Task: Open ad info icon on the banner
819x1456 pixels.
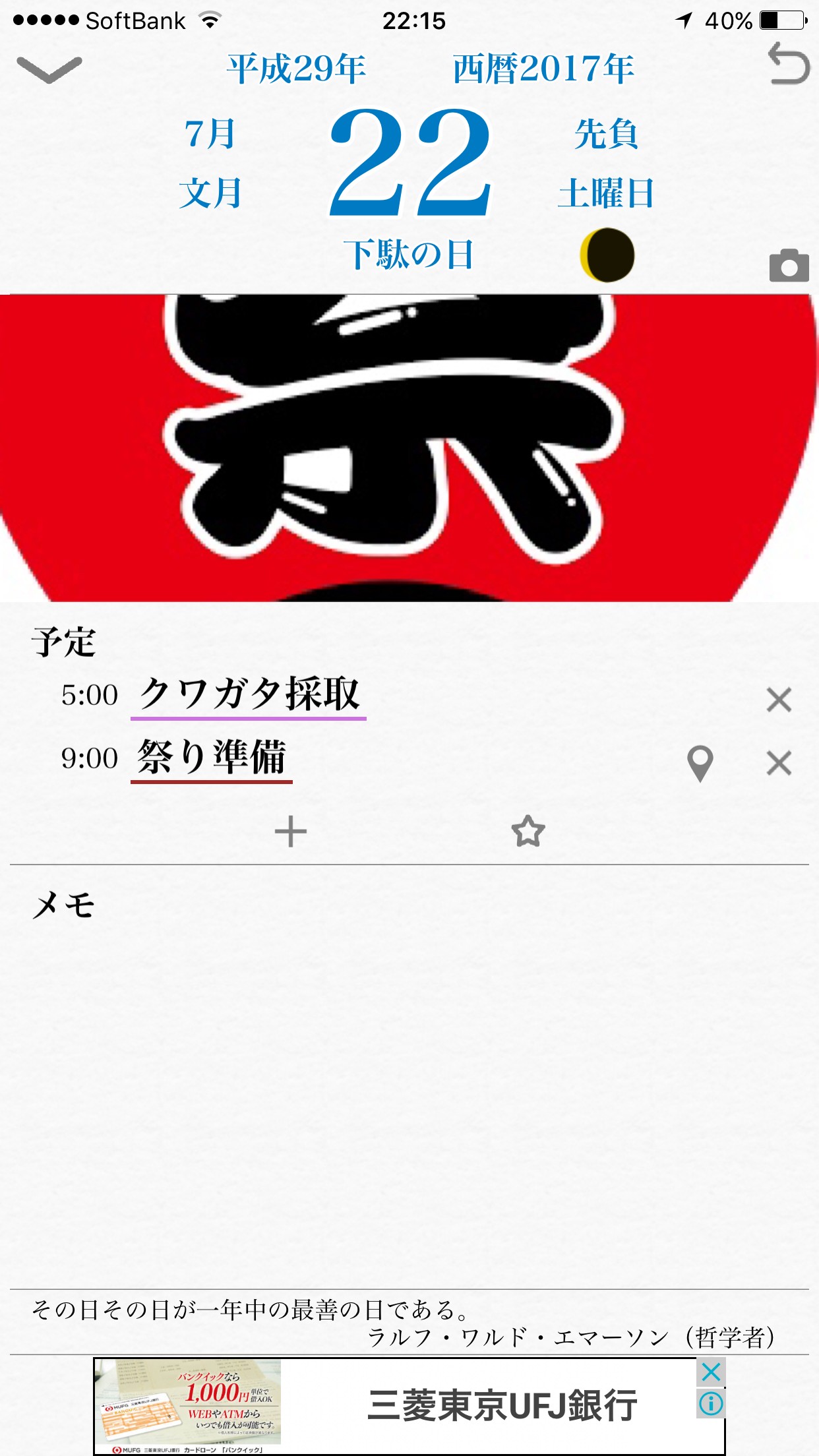Action: (x=711, y=1404)
